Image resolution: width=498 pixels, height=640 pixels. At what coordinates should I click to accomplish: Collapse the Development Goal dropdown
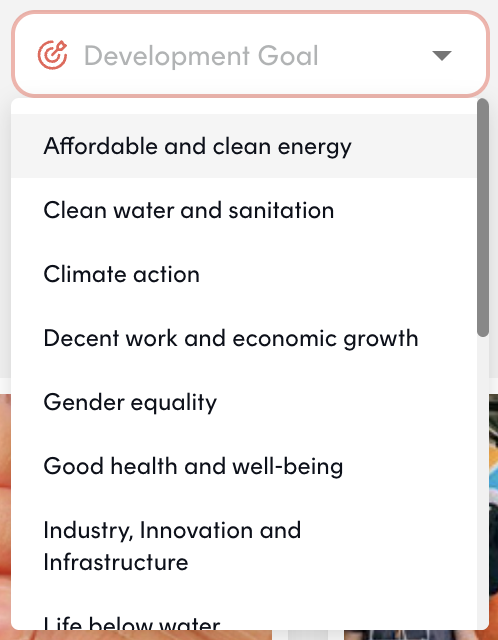coord(442,56)
